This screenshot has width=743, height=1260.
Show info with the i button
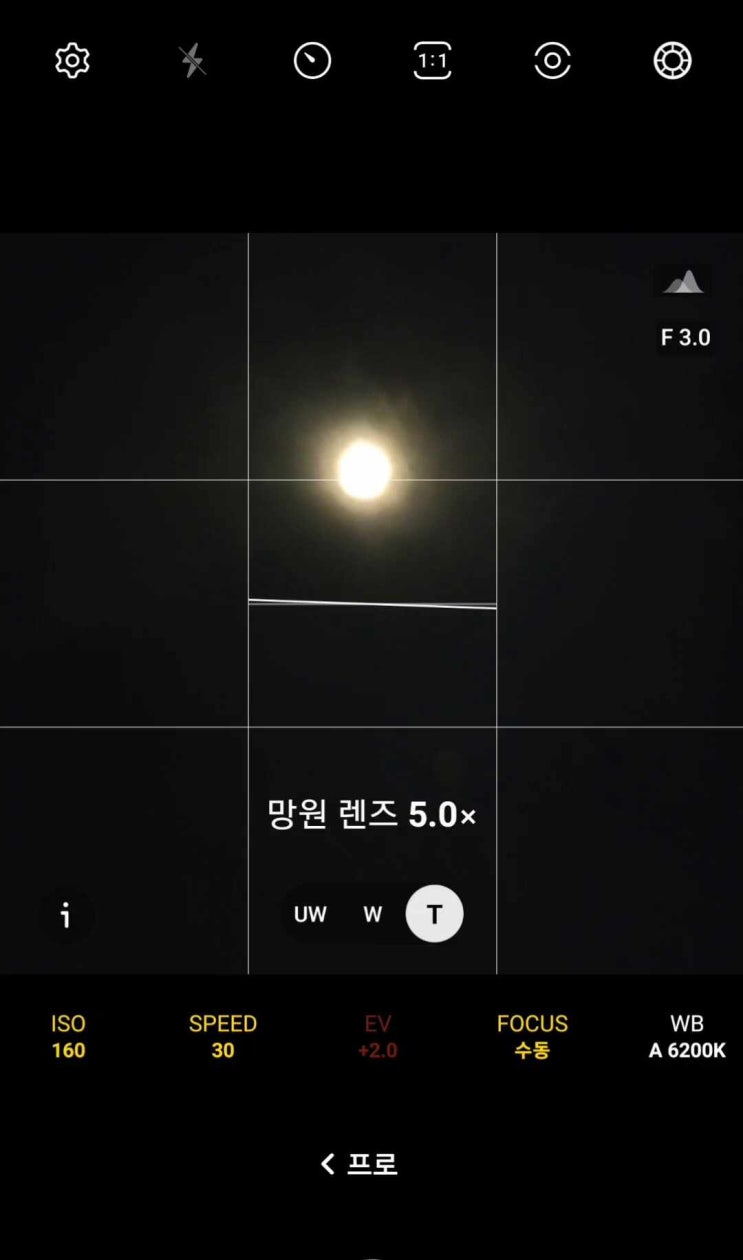tap(66, 914)
